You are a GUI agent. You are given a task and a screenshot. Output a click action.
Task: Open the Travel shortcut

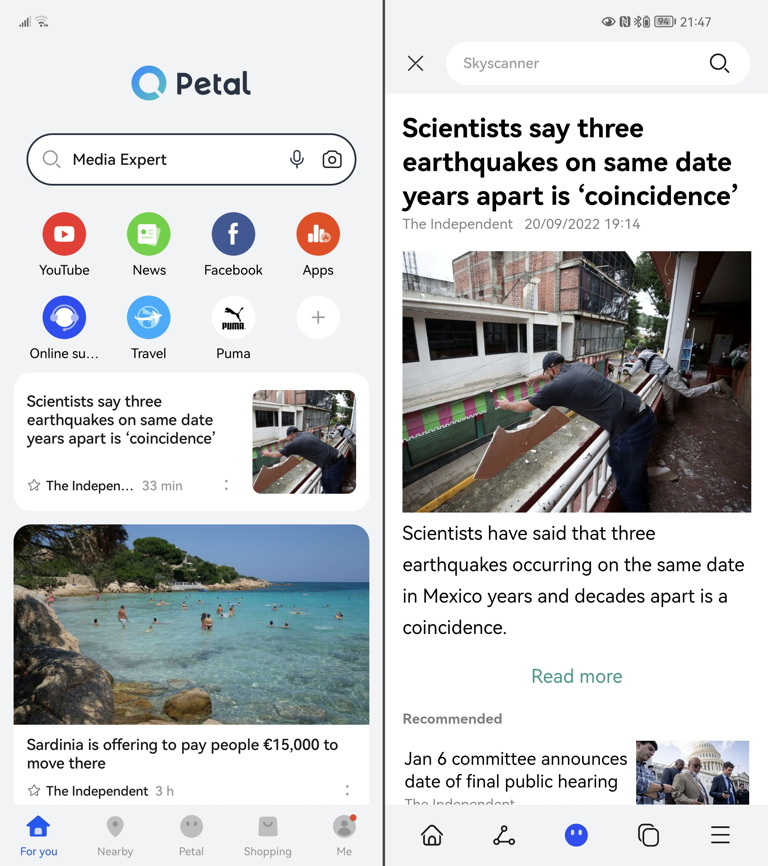149,328
